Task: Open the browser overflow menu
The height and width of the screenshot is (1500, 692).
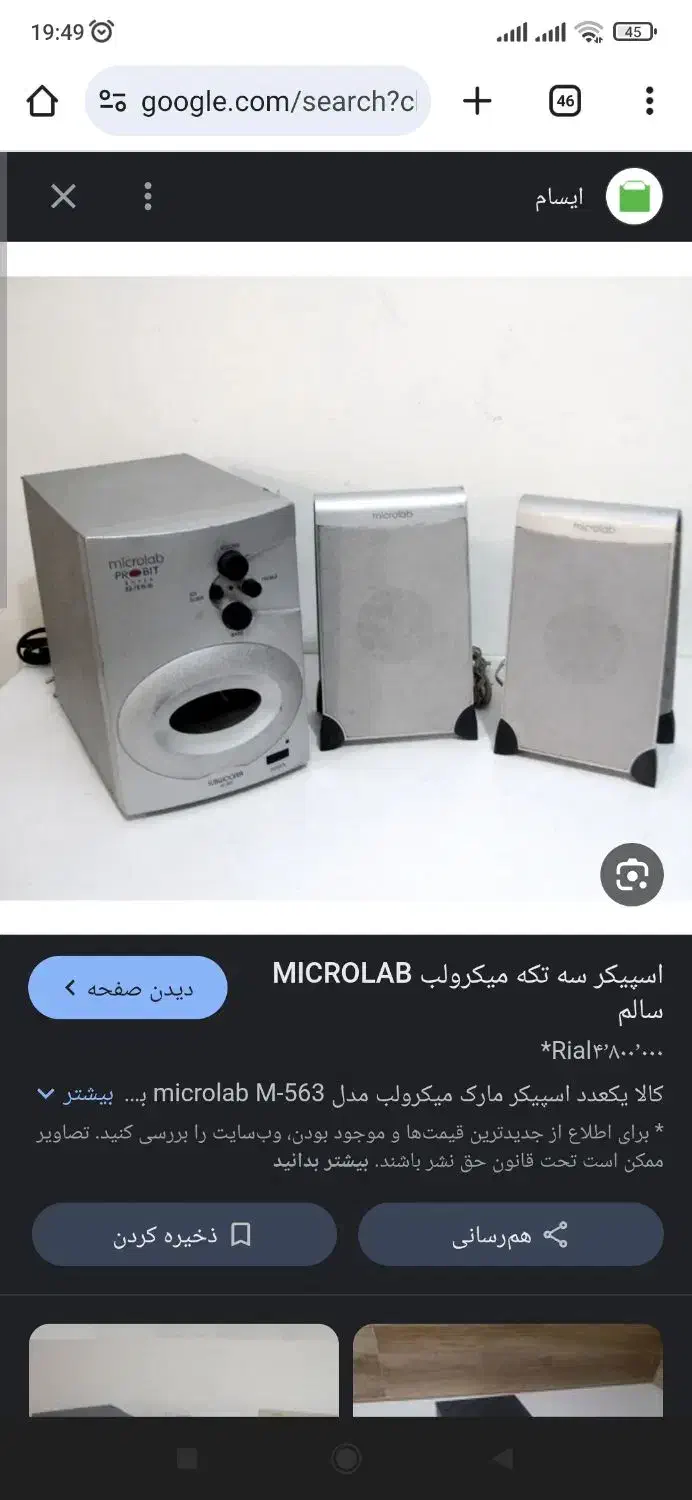Action: [x=649, y=101]
